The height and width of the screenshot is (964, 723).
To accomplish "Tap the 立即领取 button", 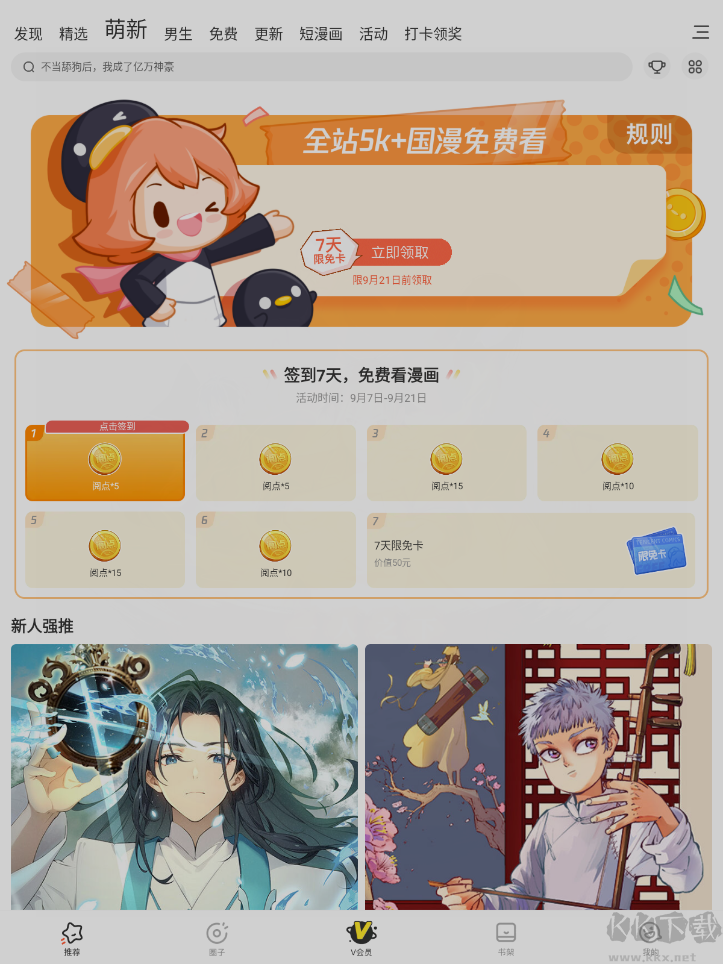I will pos(400,252).
